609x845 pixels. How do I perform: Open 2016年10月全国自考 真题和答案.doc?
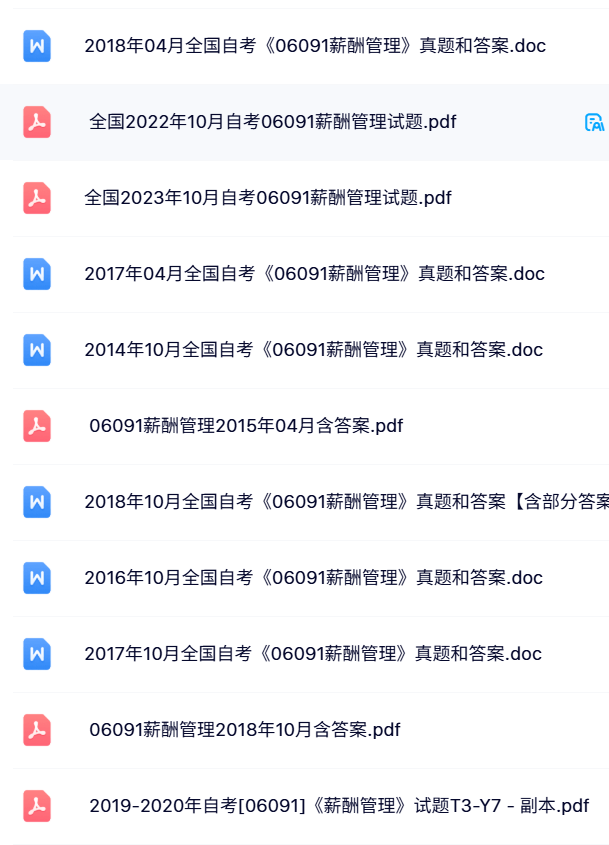314,578
